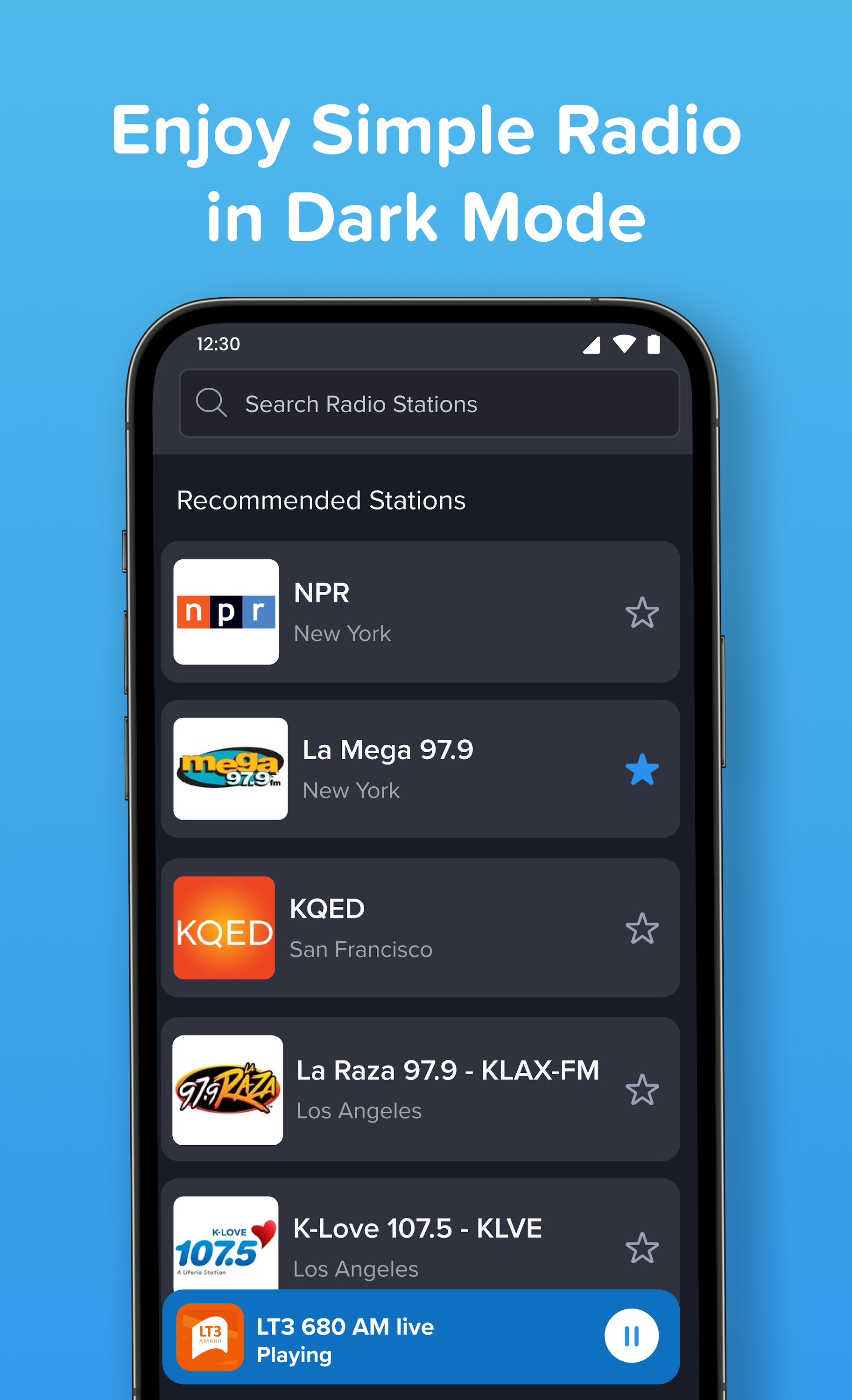Tap the 12:30 clock in status bar
852x1400 pixels.
click(x=218, y=343)
